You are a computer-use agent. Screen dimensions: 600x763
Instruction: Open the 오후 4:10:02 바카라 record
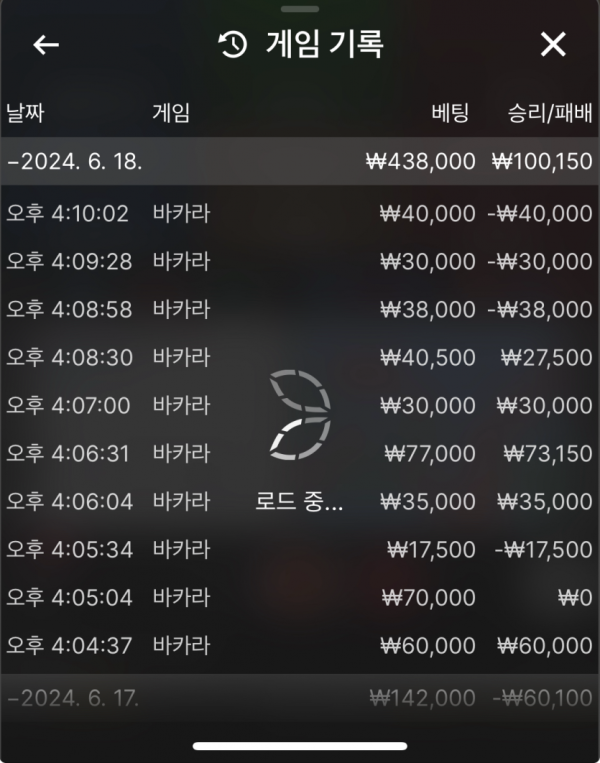coord(300,213)
